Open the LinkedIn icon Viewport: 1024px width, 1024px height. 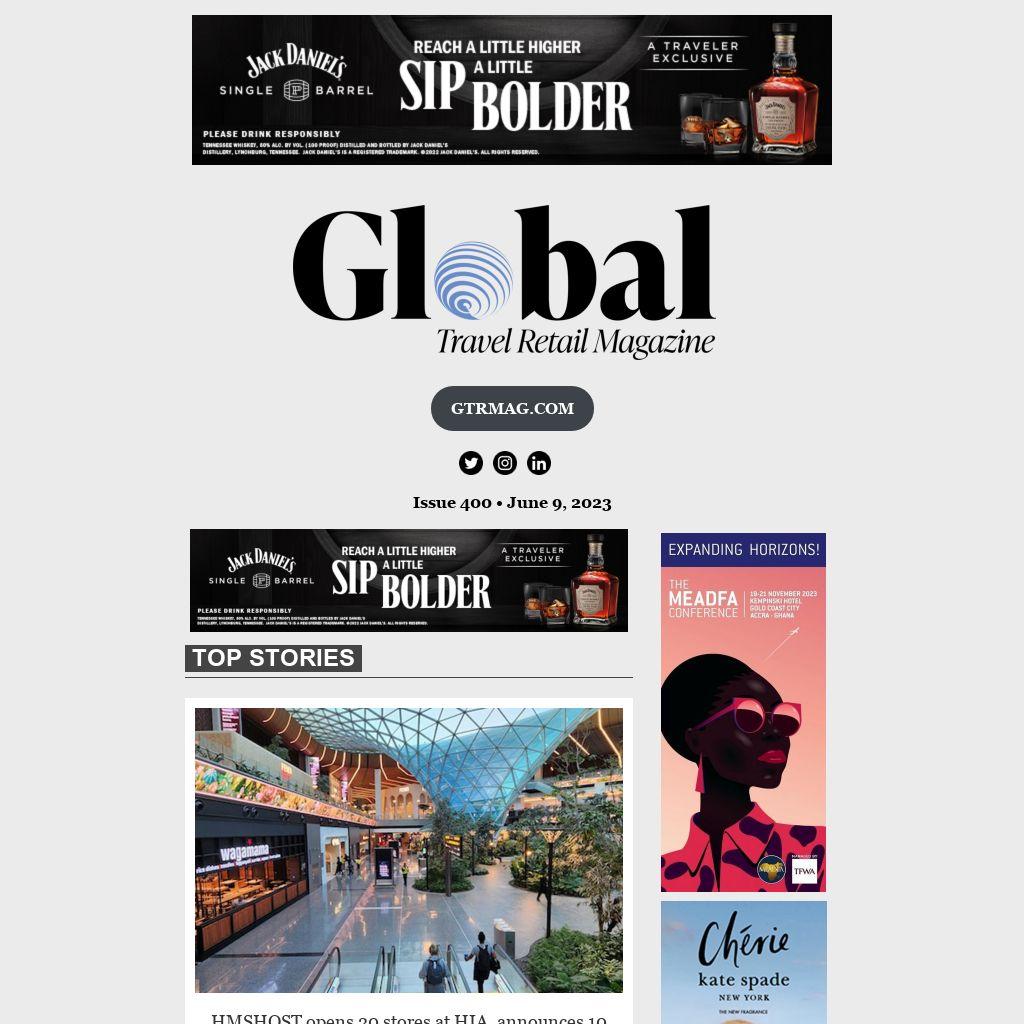pyautogui.click(x=539, y=463)
